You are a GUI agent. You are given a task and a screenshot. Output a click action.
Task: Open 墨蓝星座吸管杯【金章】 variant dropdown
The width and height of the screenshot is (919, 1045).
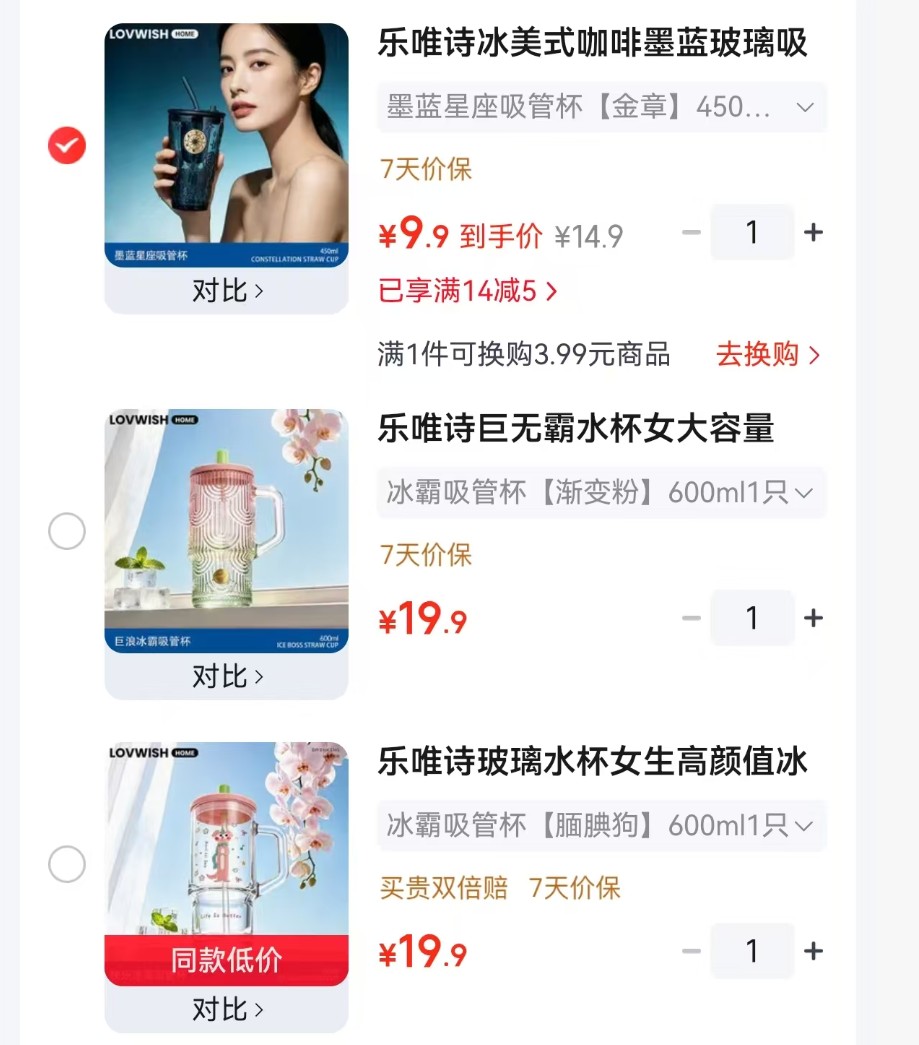point(602,107)
